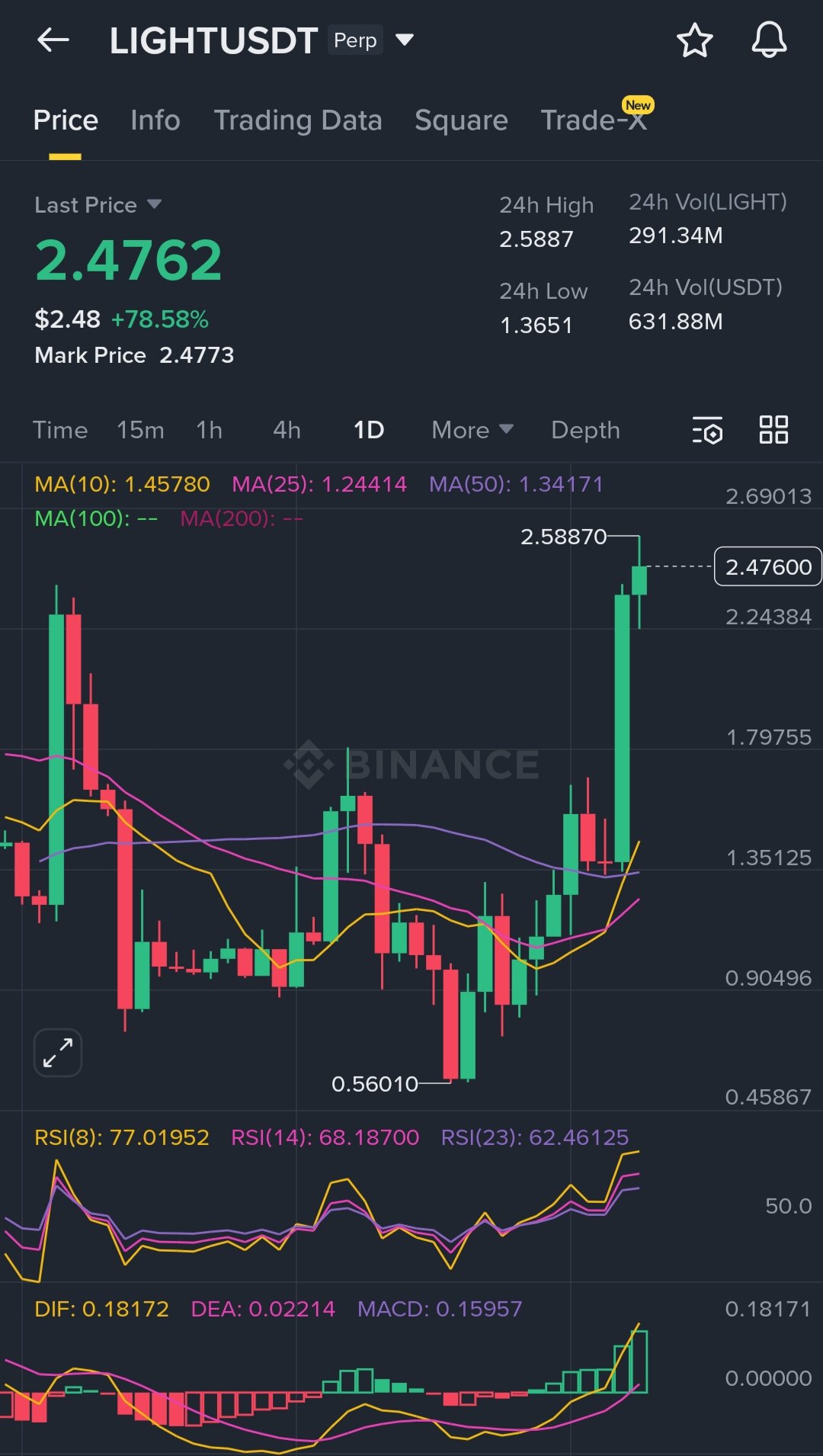Open the Trading Data tab
The image size is (823, 1456).
[x=297, y=120]
